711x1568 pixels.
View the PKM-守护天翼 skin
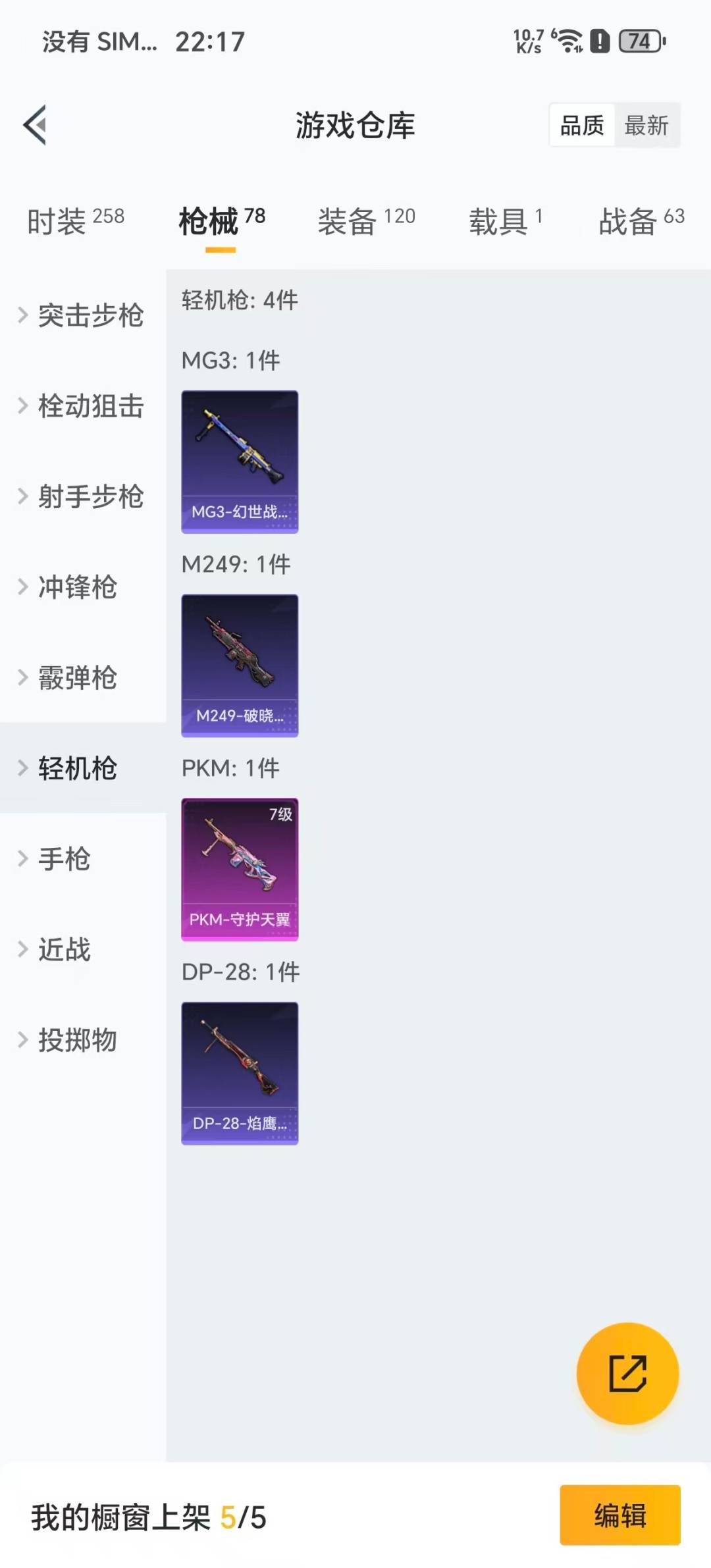(240, 870)
